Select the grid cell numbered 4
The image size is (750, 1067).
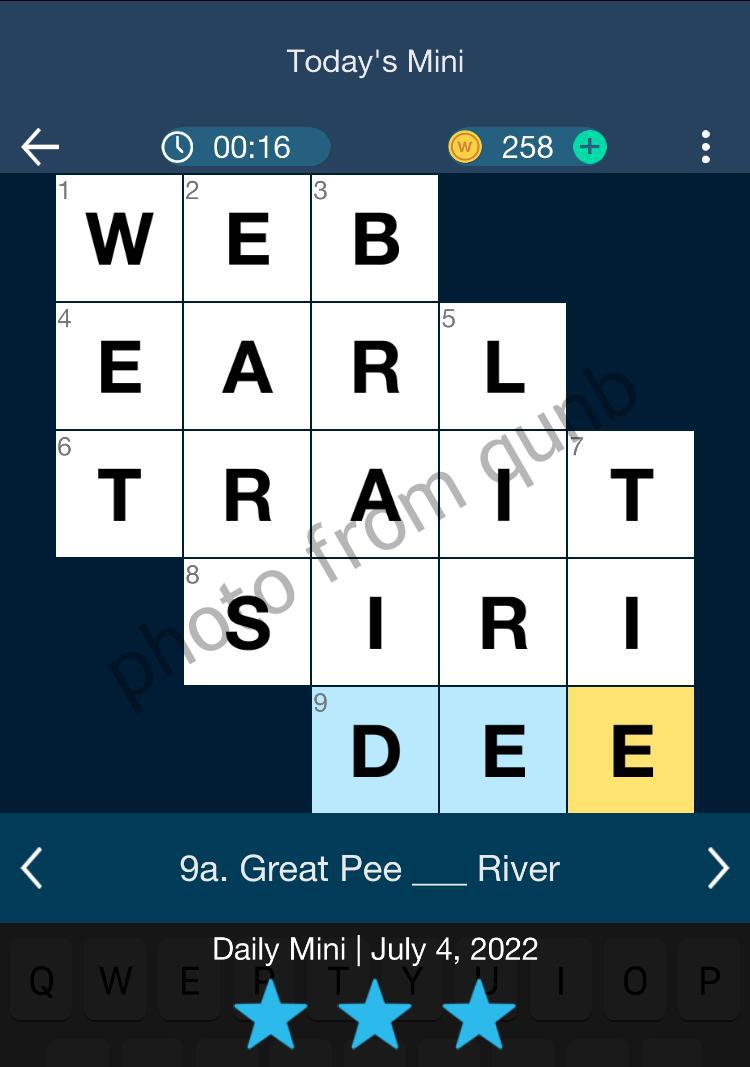click(x=119, y=366)
